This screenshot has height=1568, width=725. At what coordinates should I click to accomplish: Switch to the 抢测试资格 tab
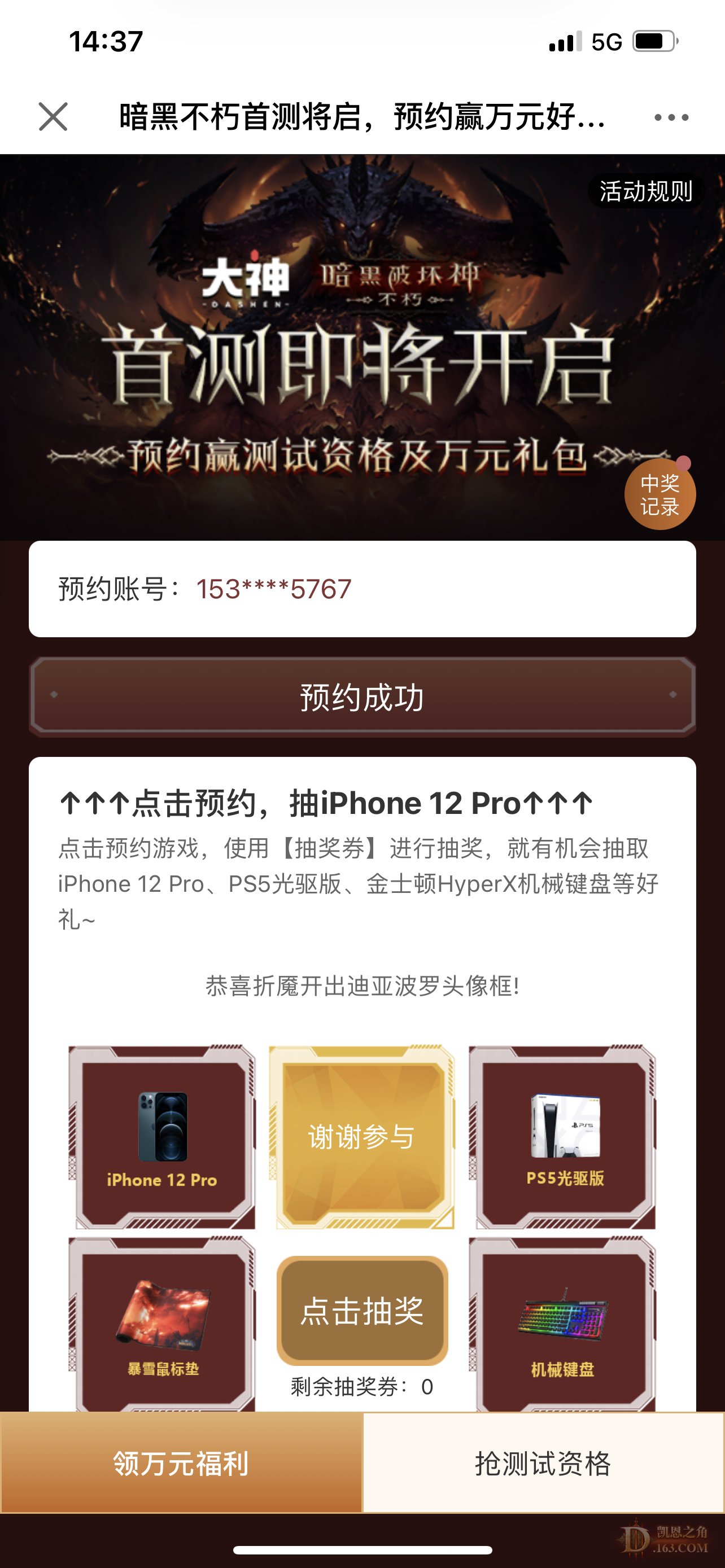coord(543,1462)
